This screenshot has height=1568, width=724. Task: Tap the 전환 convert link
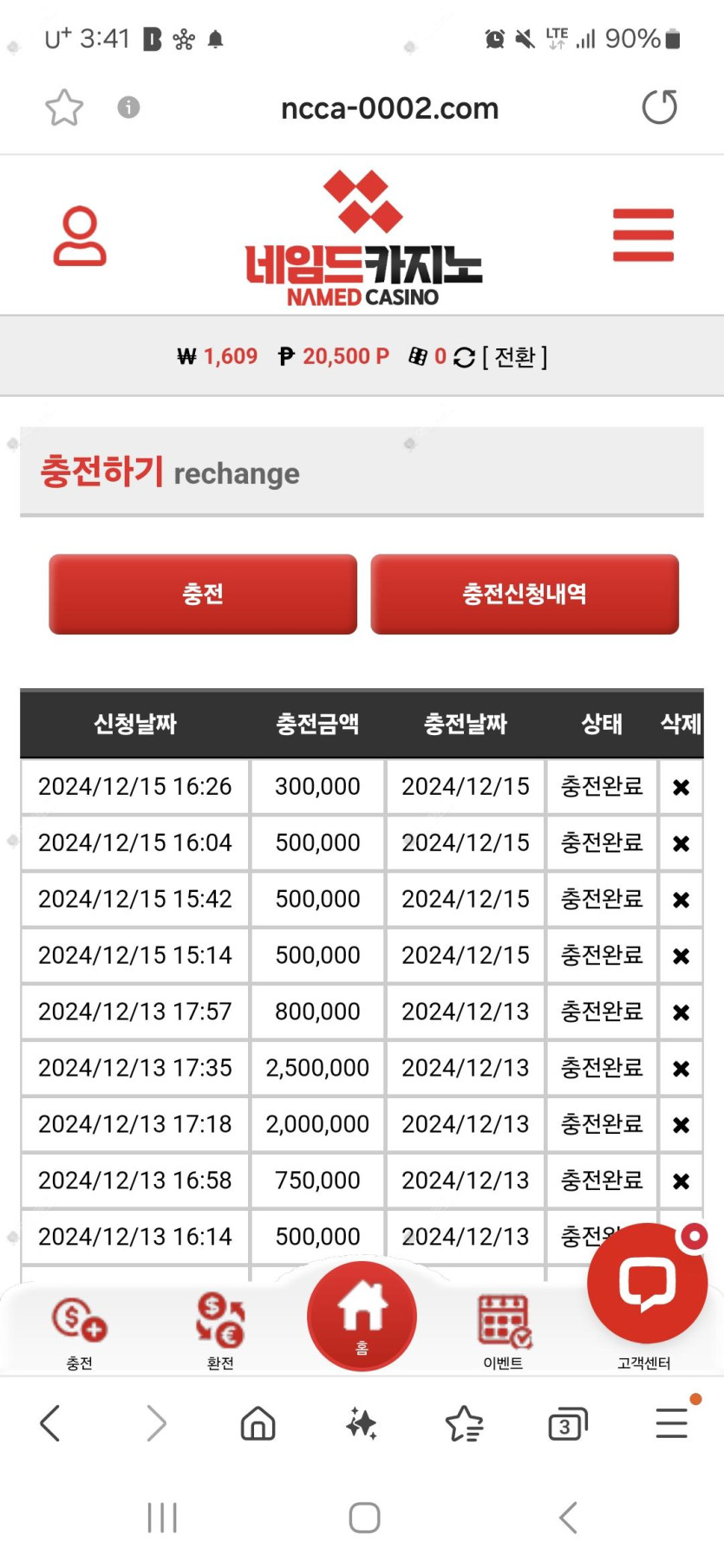(x=515, y=357)
